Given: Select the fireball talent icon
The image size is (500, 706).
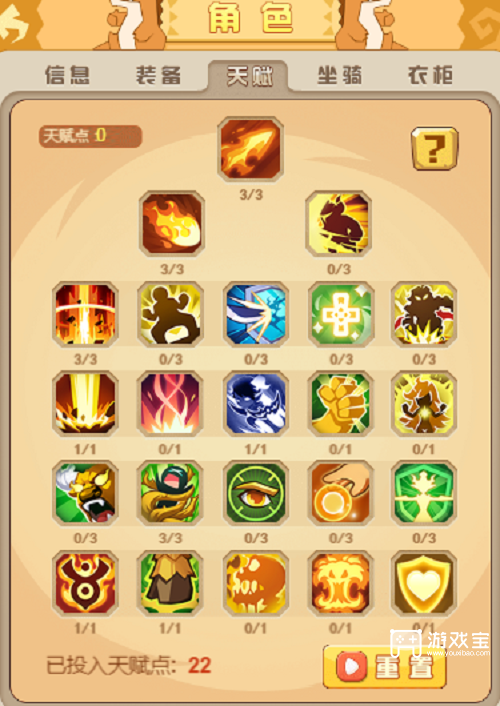Looking at the screenshot, I should coord(172,223).
